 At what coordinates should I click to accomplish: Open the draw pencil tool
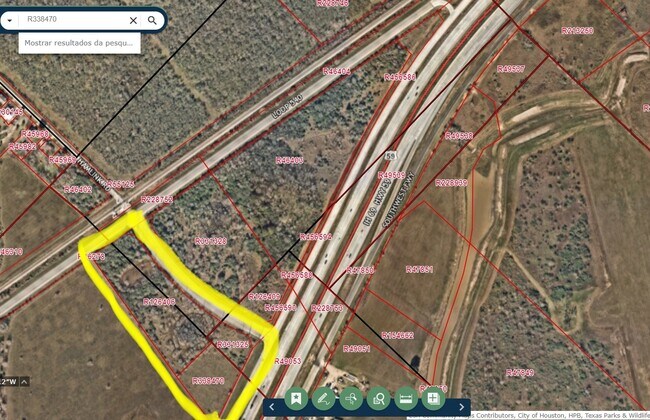tap(323, 399)
